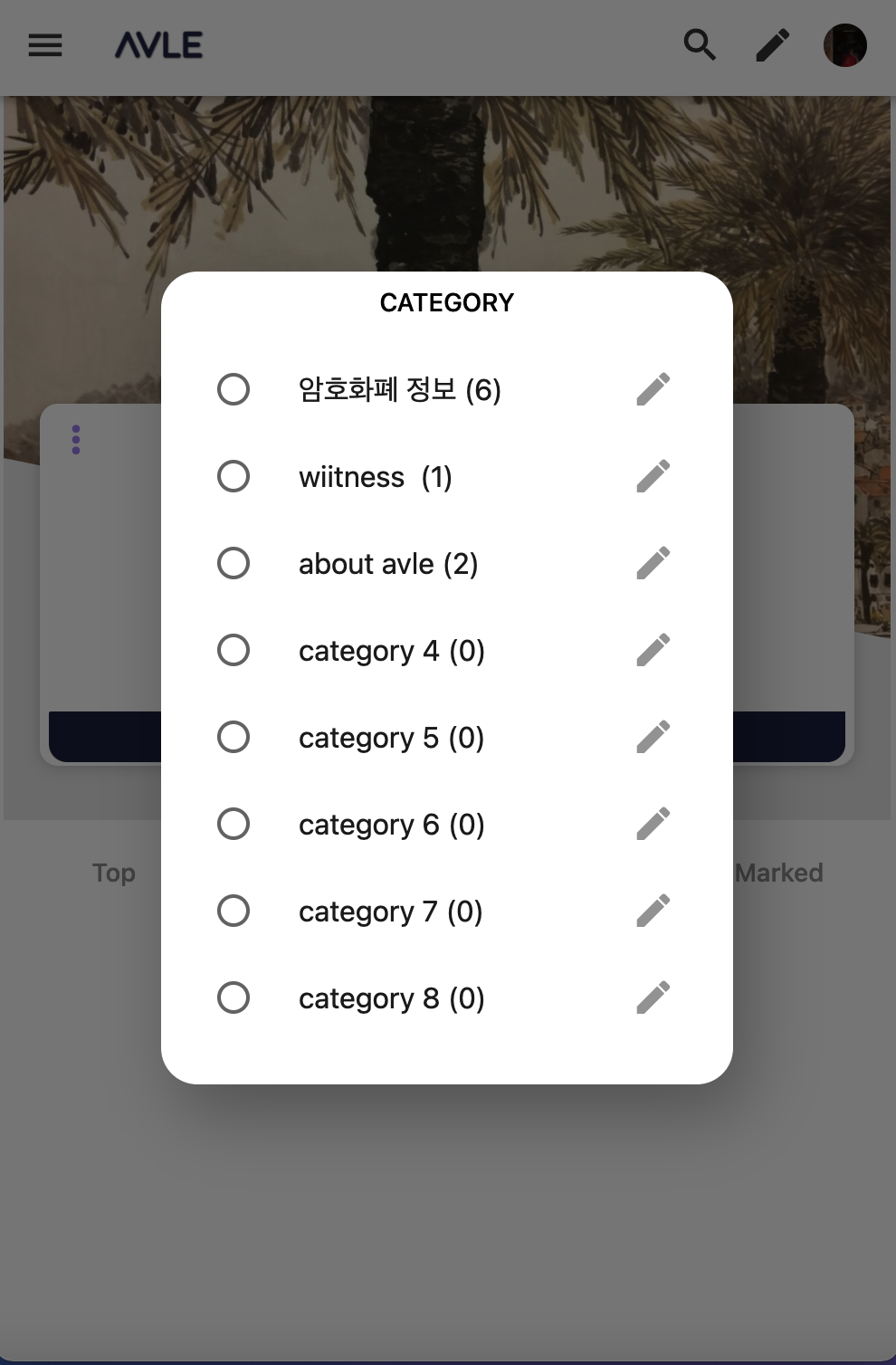Pick category 8 radio button
Viewport: 896px width, 1365px height.
(x=234, y=997)
